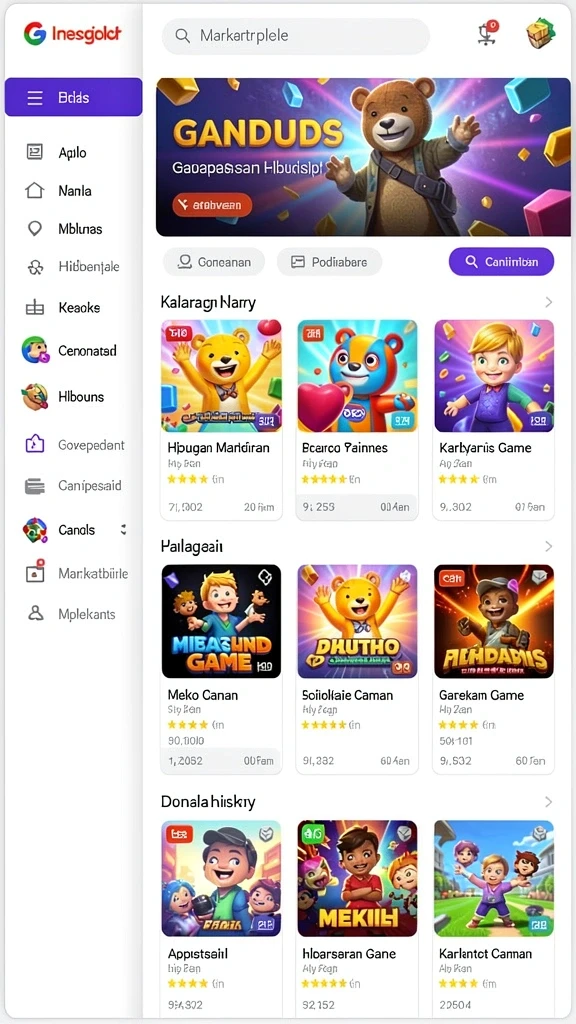
Task: Open Nanla in the sidebar
Action: pos(73,191)
